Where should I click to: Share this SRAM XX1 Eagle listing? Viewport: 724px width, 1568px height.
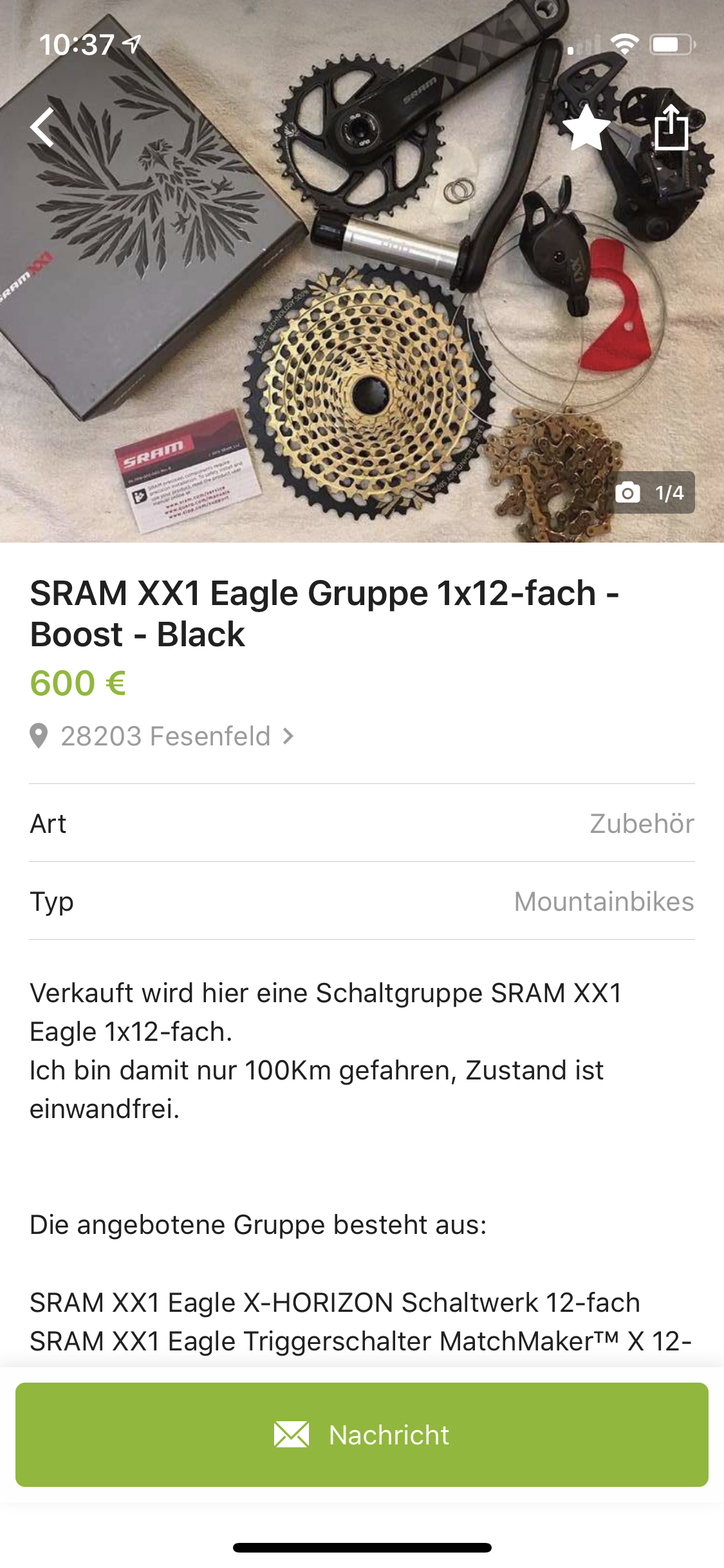point(671,127)
